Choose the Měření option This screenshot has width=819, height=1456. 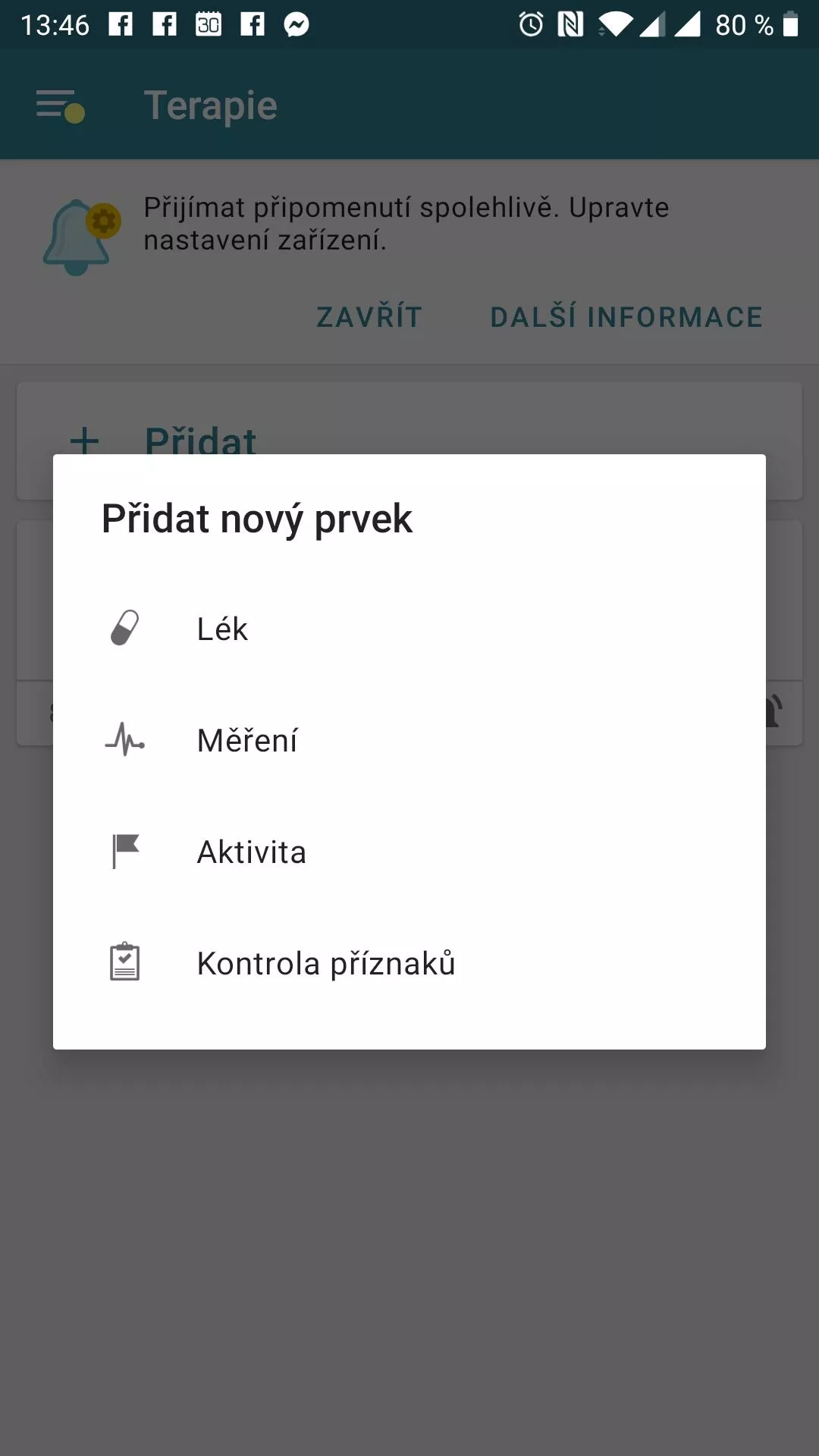(x=409, y=740)
